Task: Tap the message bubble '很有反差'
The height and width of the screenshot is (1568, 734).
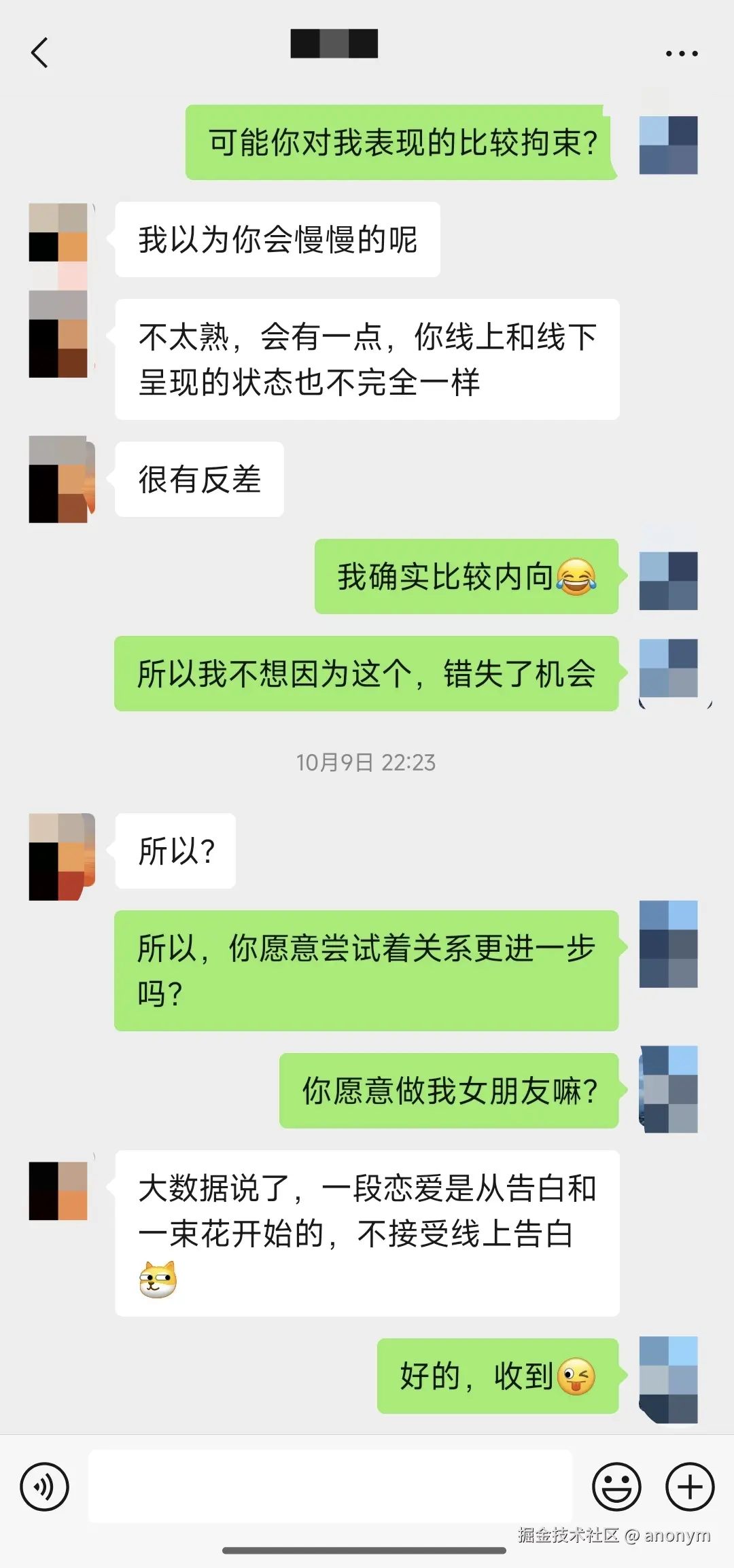Action: tap(198, 480)
